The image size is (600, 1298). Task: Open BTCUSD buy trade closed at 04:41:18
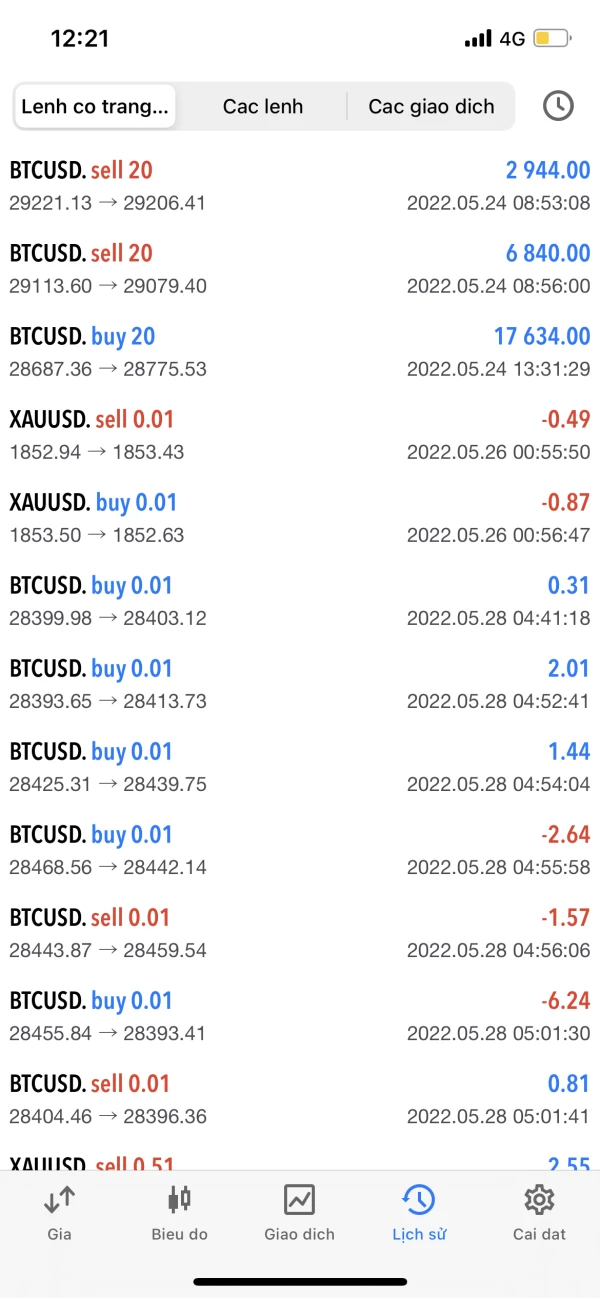[x=300, y=601]
